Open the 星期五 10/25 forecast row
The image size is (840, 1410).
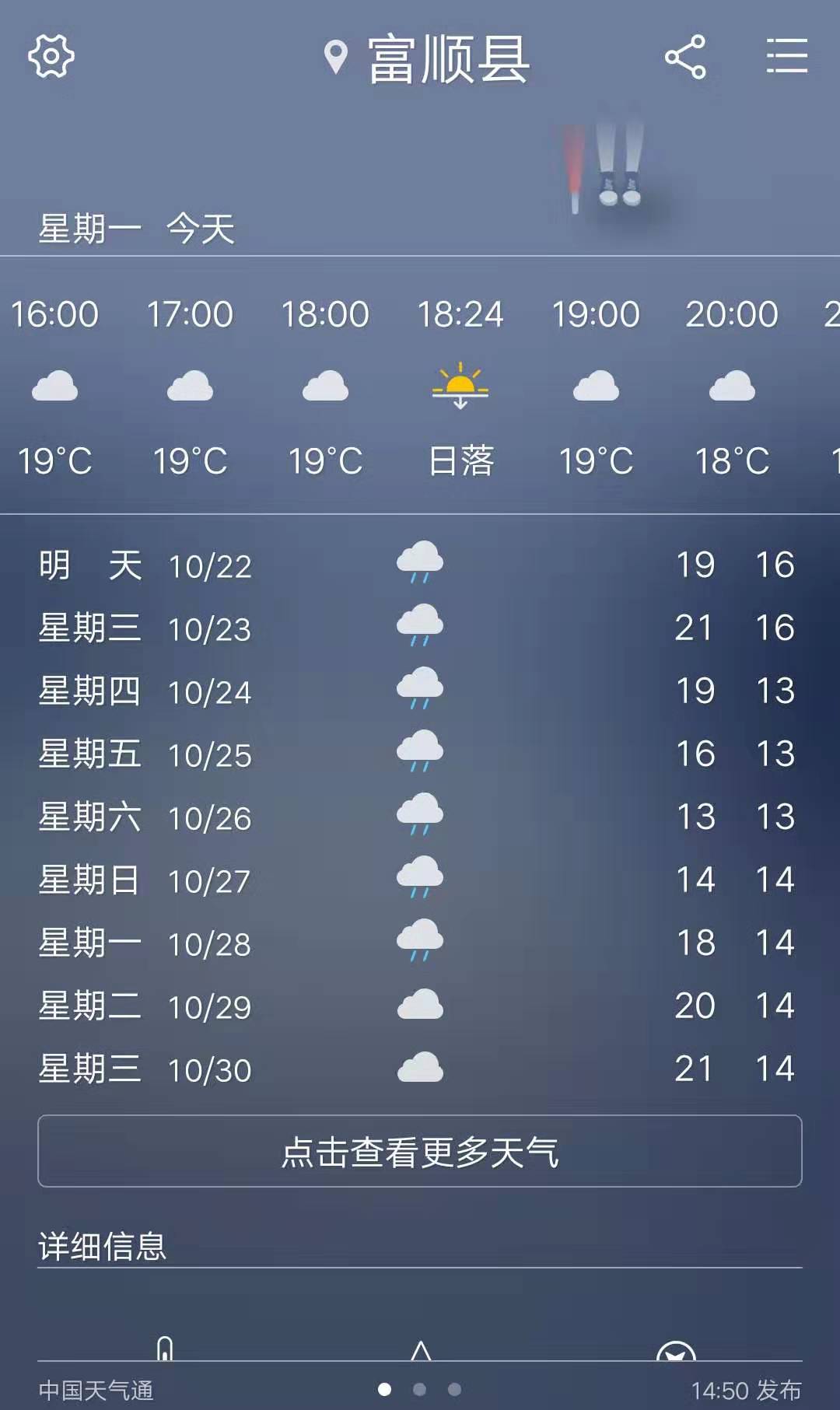420,754
